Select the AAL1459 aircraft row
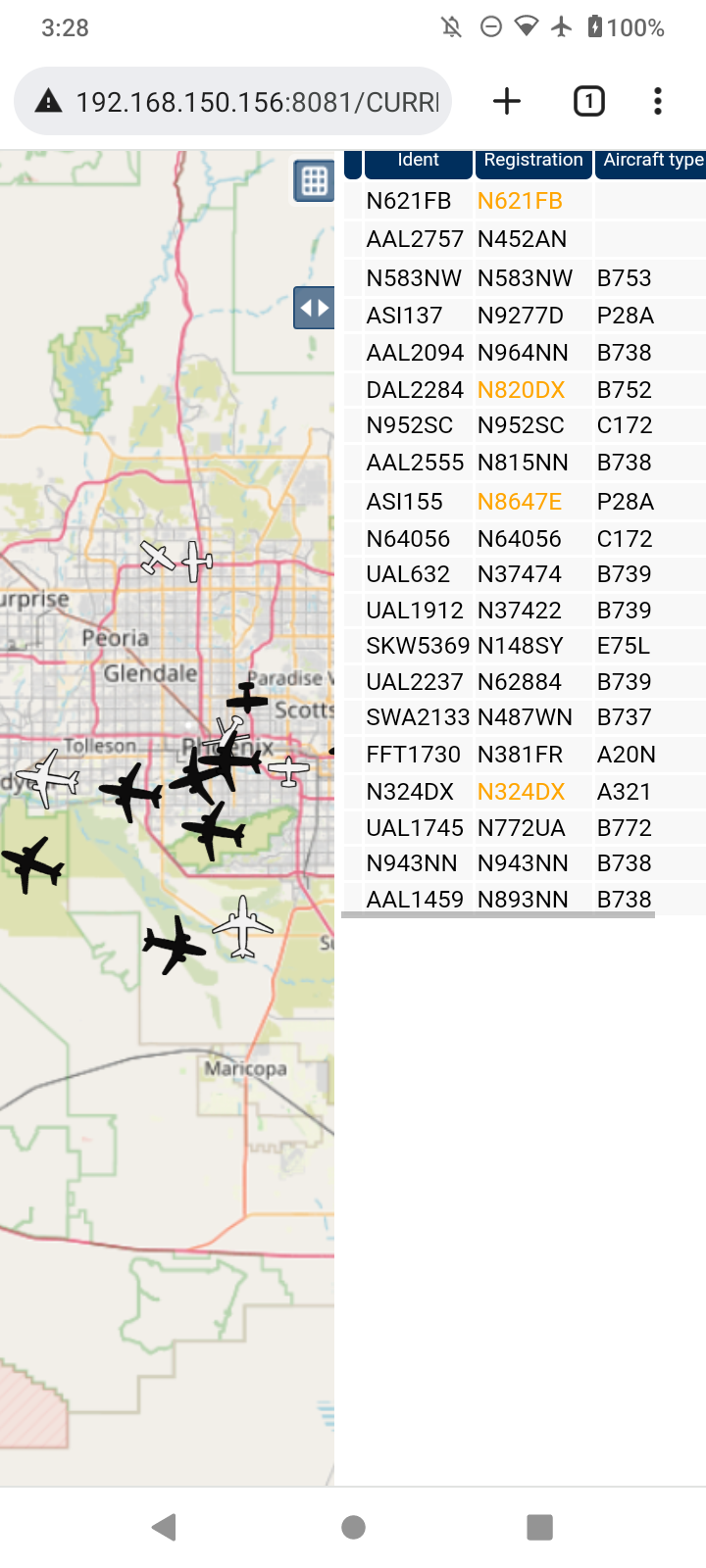The width and height of the screenshot is (706, 1568). pos(525,899)
